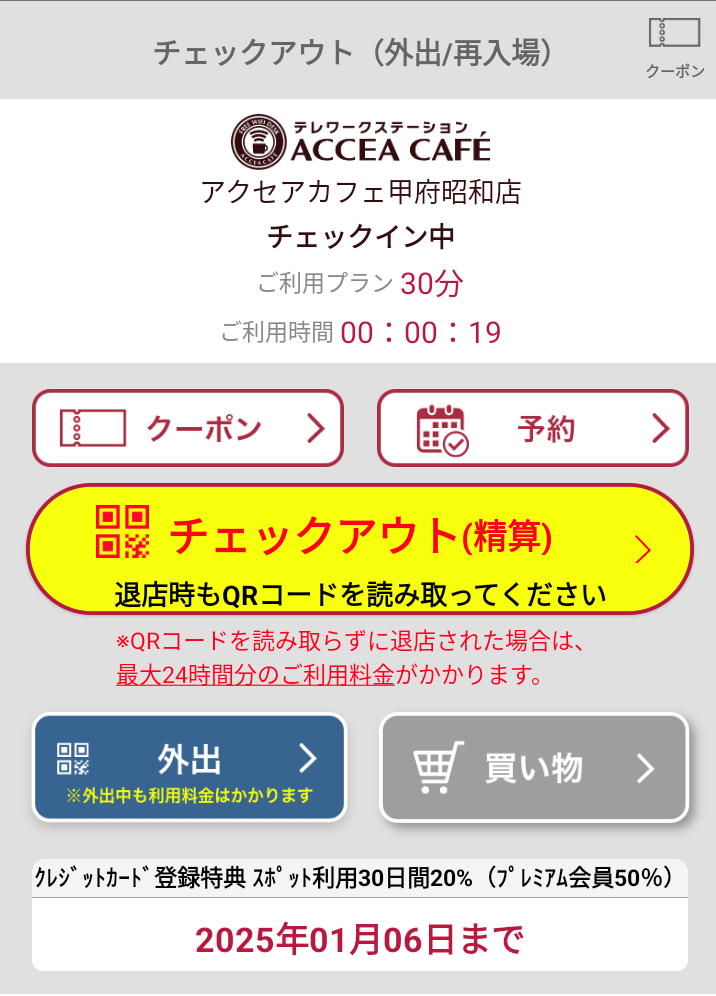Open the 最大24時間分のご利用料金 link

click(255, 675)
